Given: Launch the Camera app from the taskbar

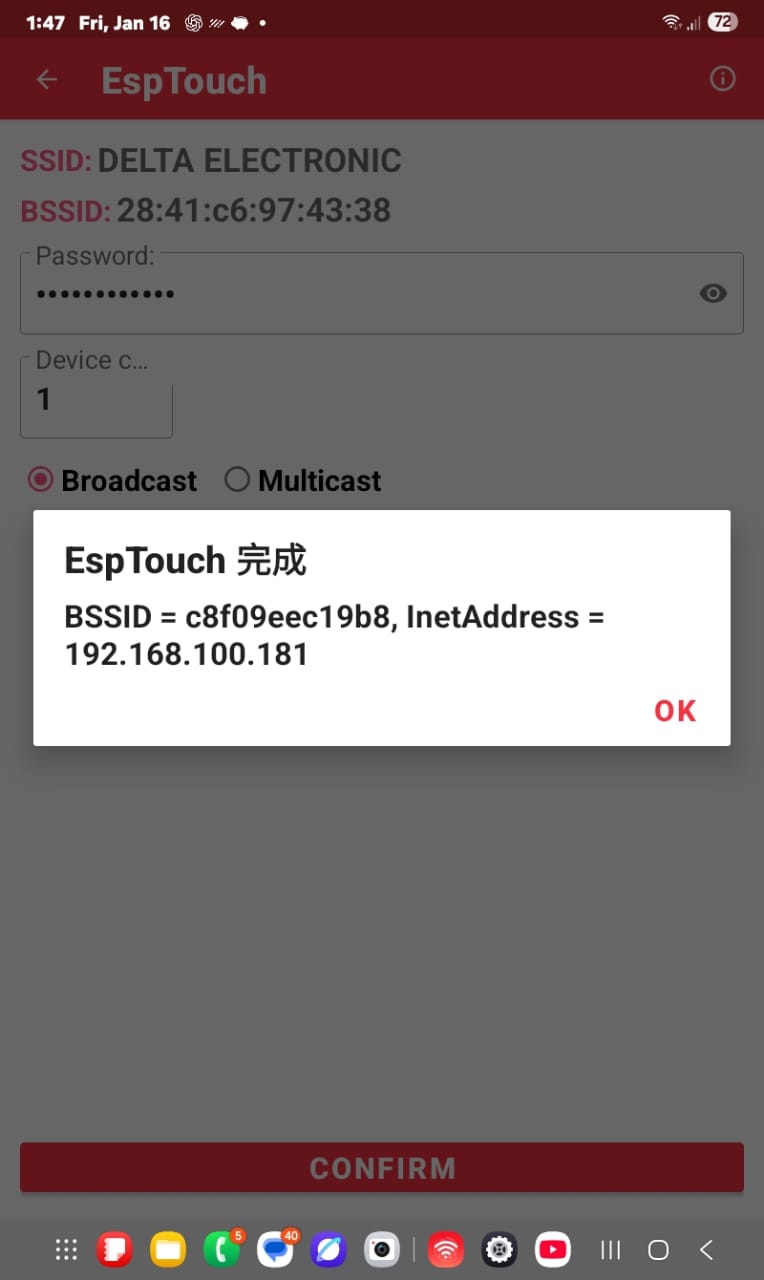Looking at the screenshot, I should (x=381, y=1249).
